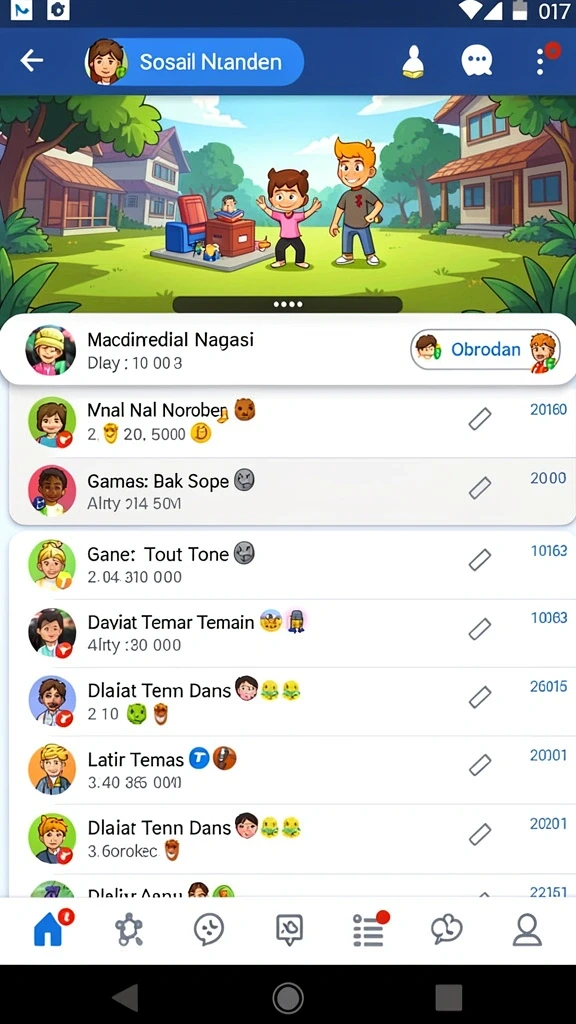Tap the system home button

click(x=288, y=997)
